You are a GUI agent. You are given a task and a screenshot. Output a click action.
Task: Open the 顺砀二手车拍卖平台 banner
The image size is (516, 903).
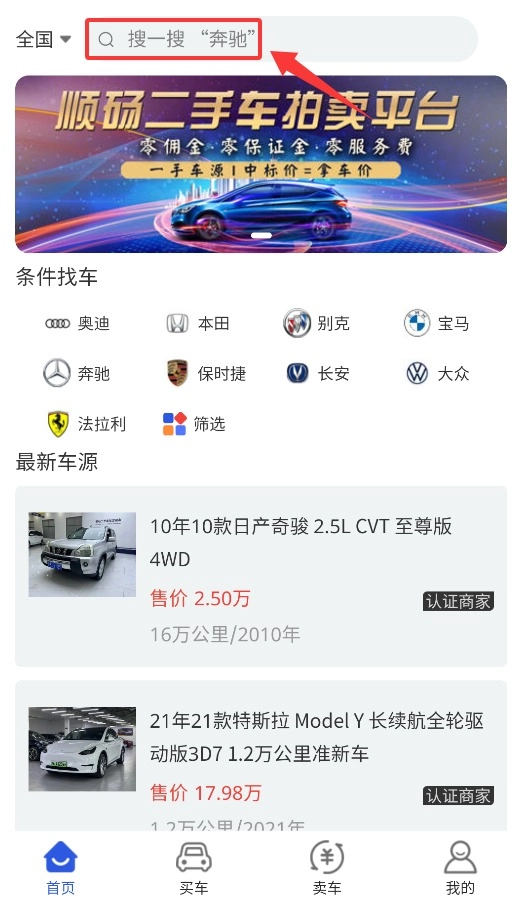pos(261,164)
